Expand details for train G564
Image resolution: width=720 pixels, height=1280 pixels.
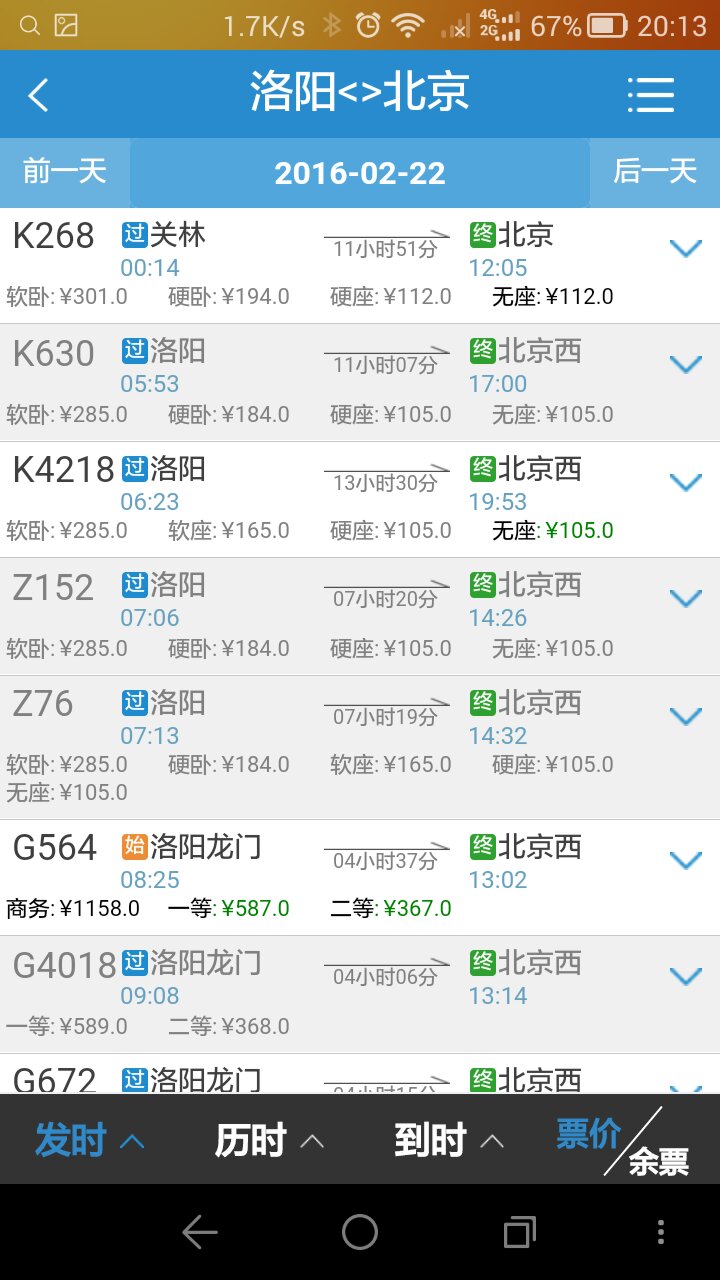(x=686, y=860)
